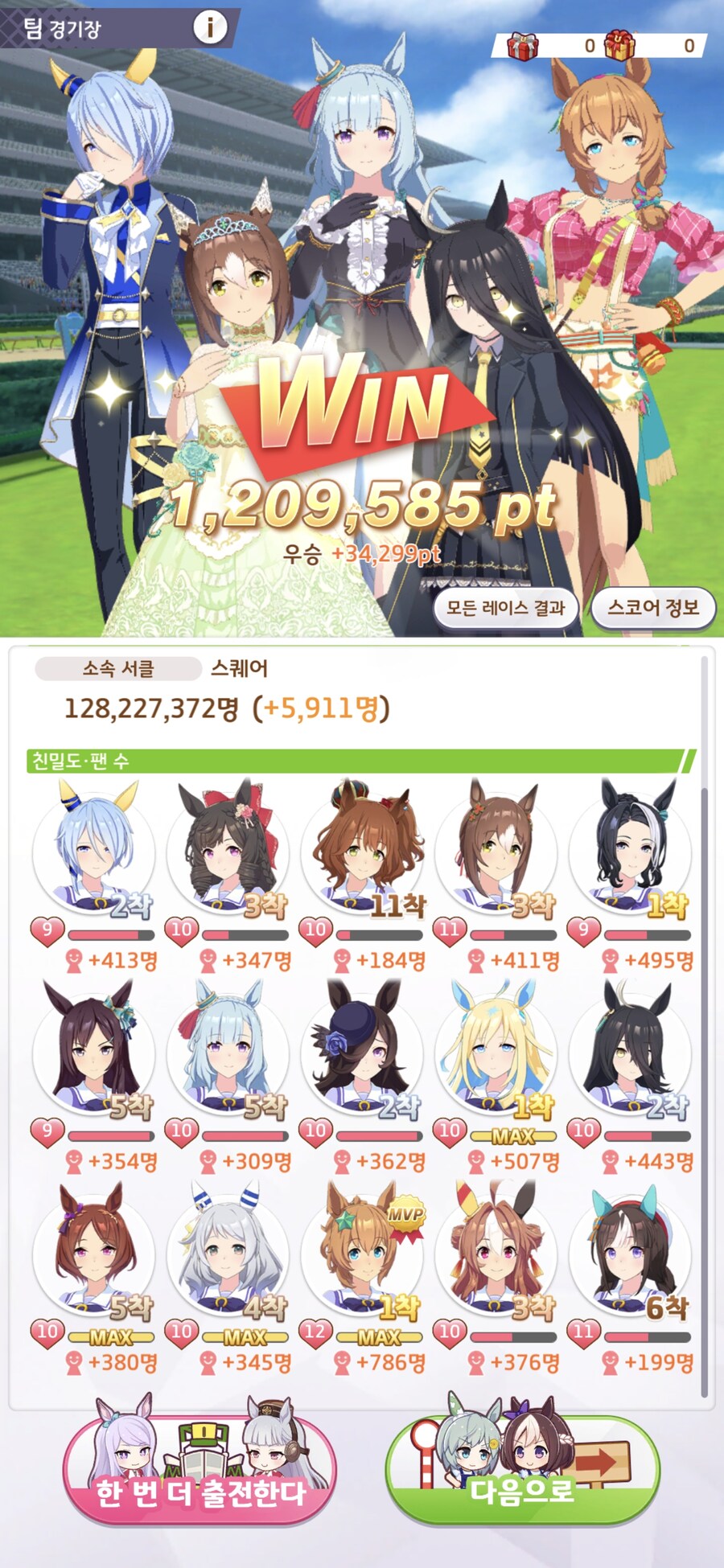Screen dimensions: 724x1568
Task: View all race results (모든 레이스 결과)
Action: click(506, 608)
